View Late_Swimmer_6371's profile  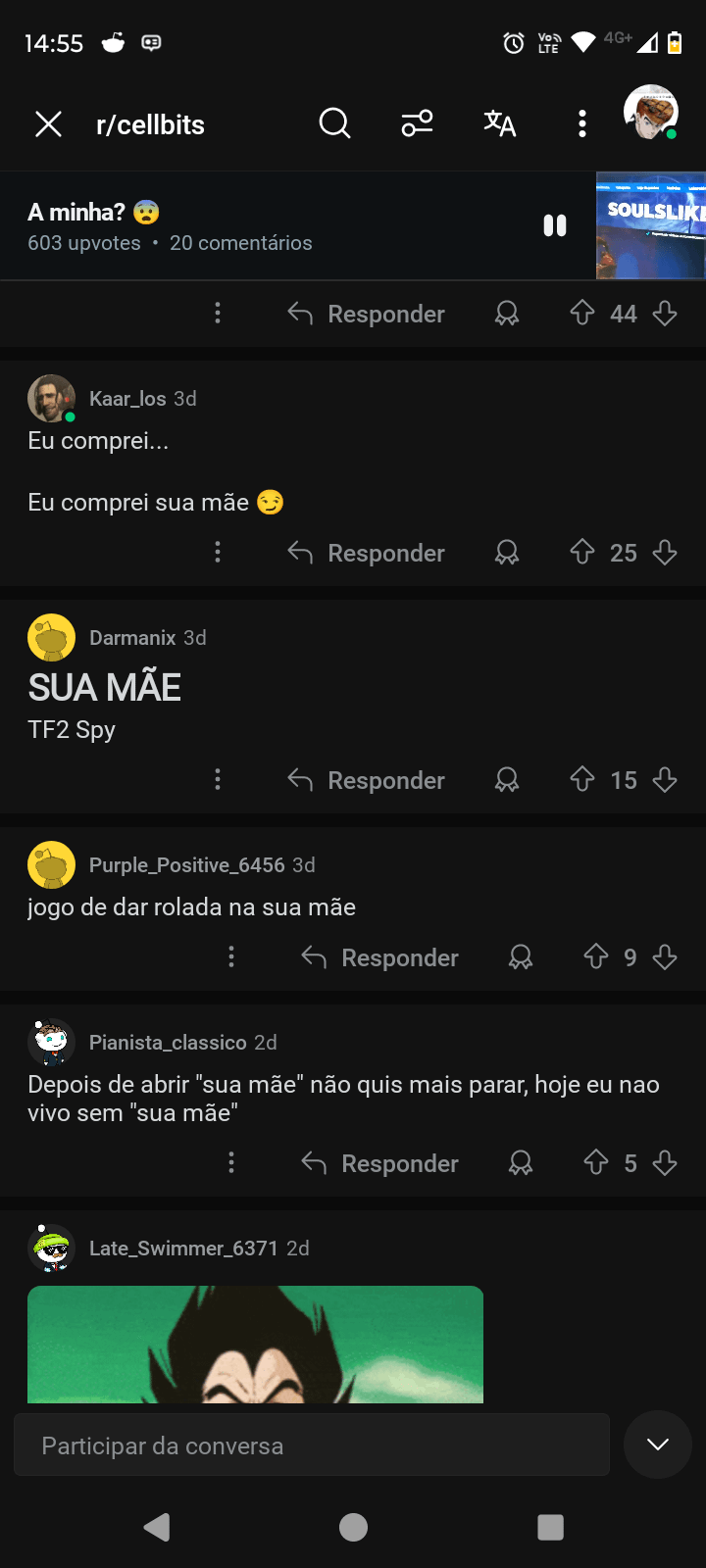point(183,1248)
